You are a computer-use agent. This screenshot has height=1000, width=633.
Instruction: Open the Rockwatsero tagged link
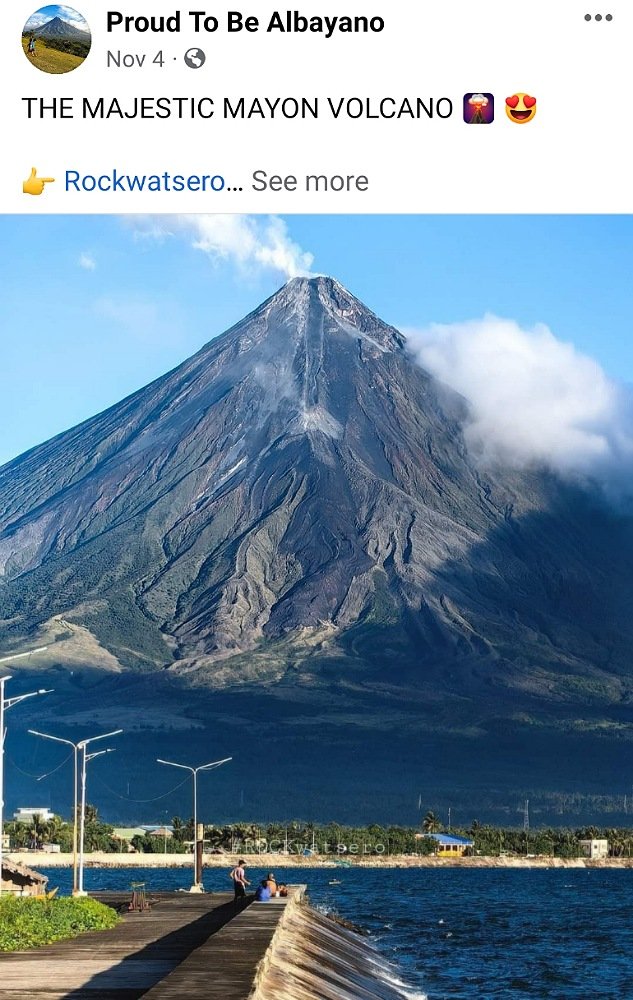(144, 181)
